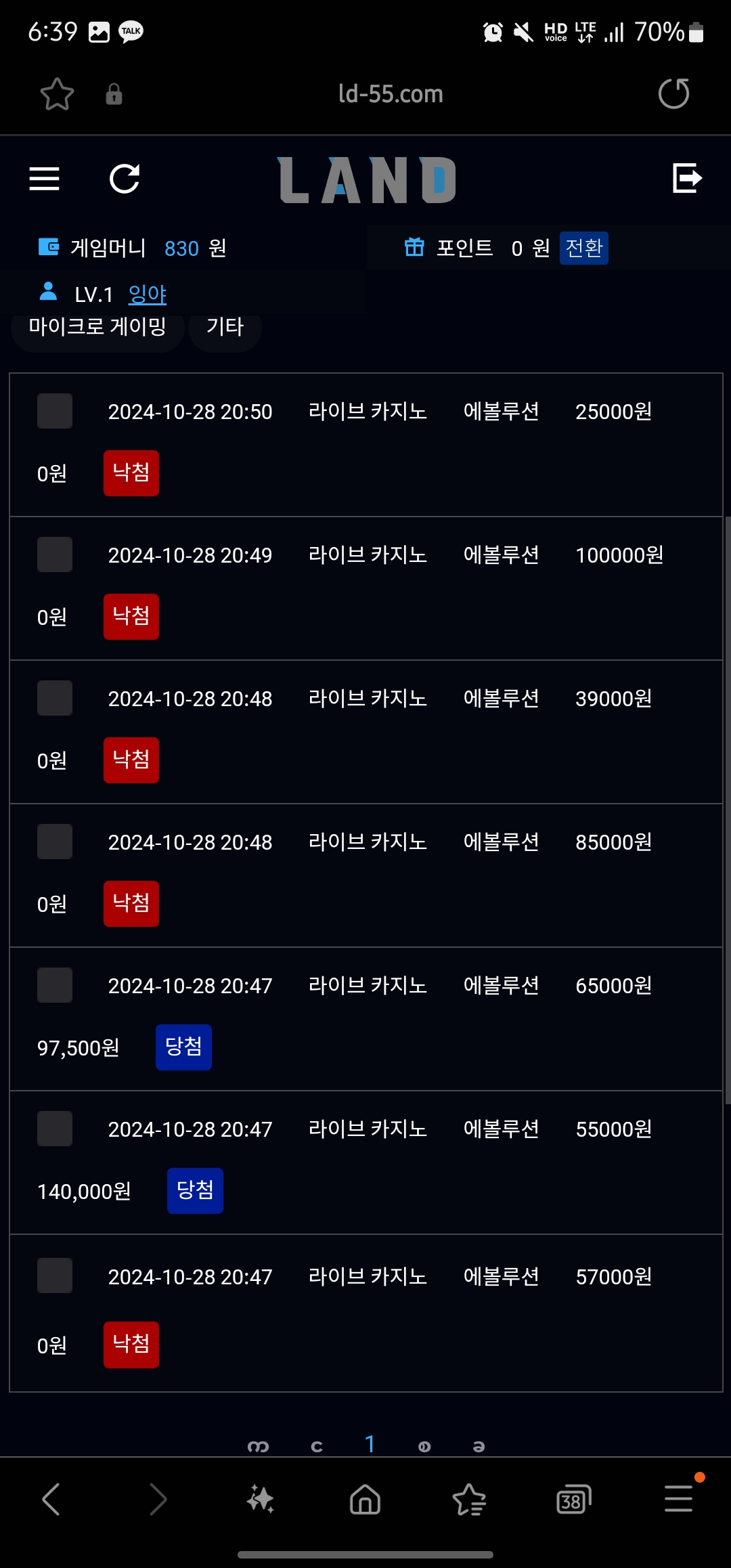Check the box for the 39000원 bet
731x1568 pixels.
(x=55, y=698)
